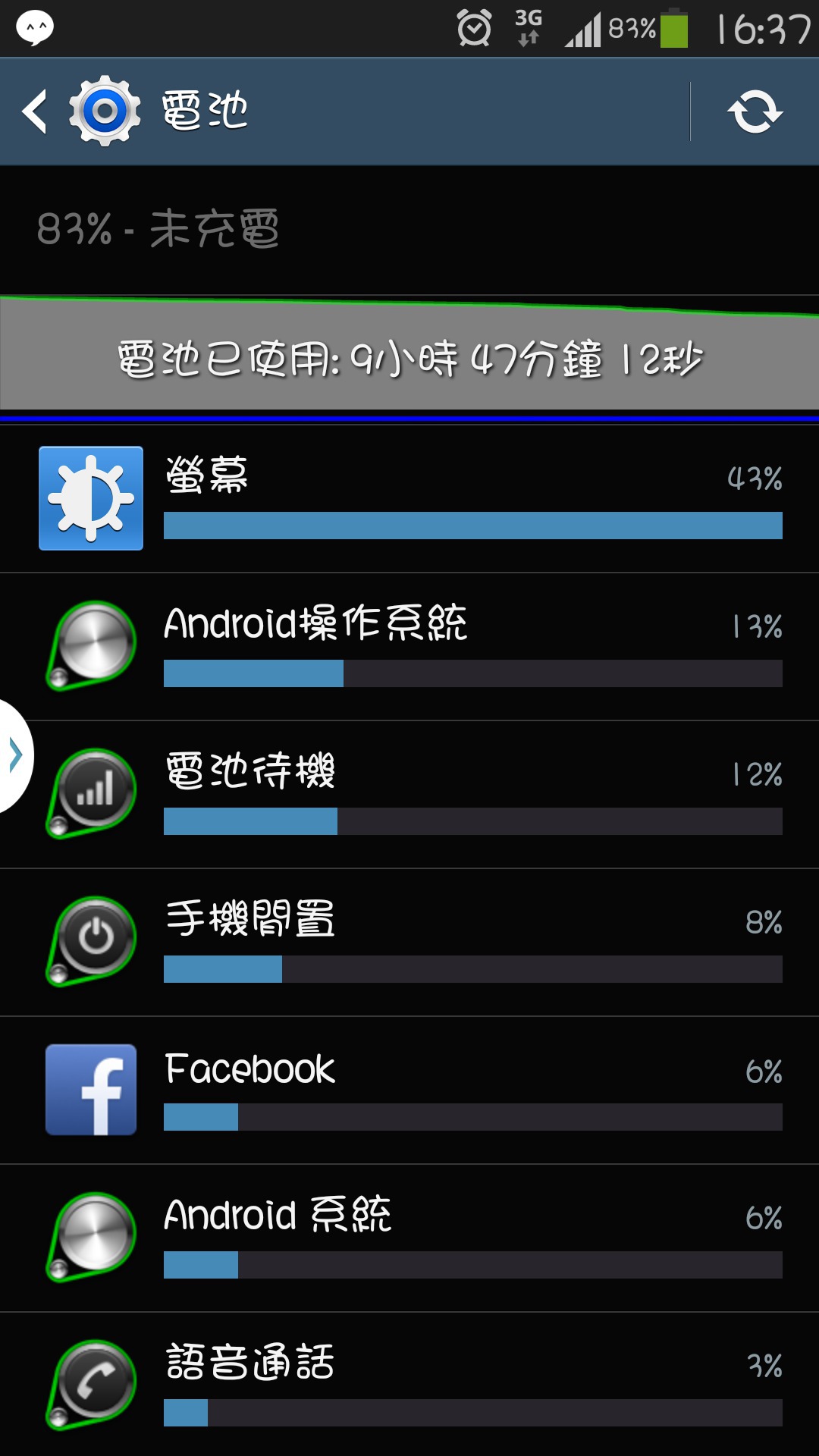The width and height of the screenshot is (819, 1456).
Task: Refresh the battery usage stats
Action: (x=755, y=112)
